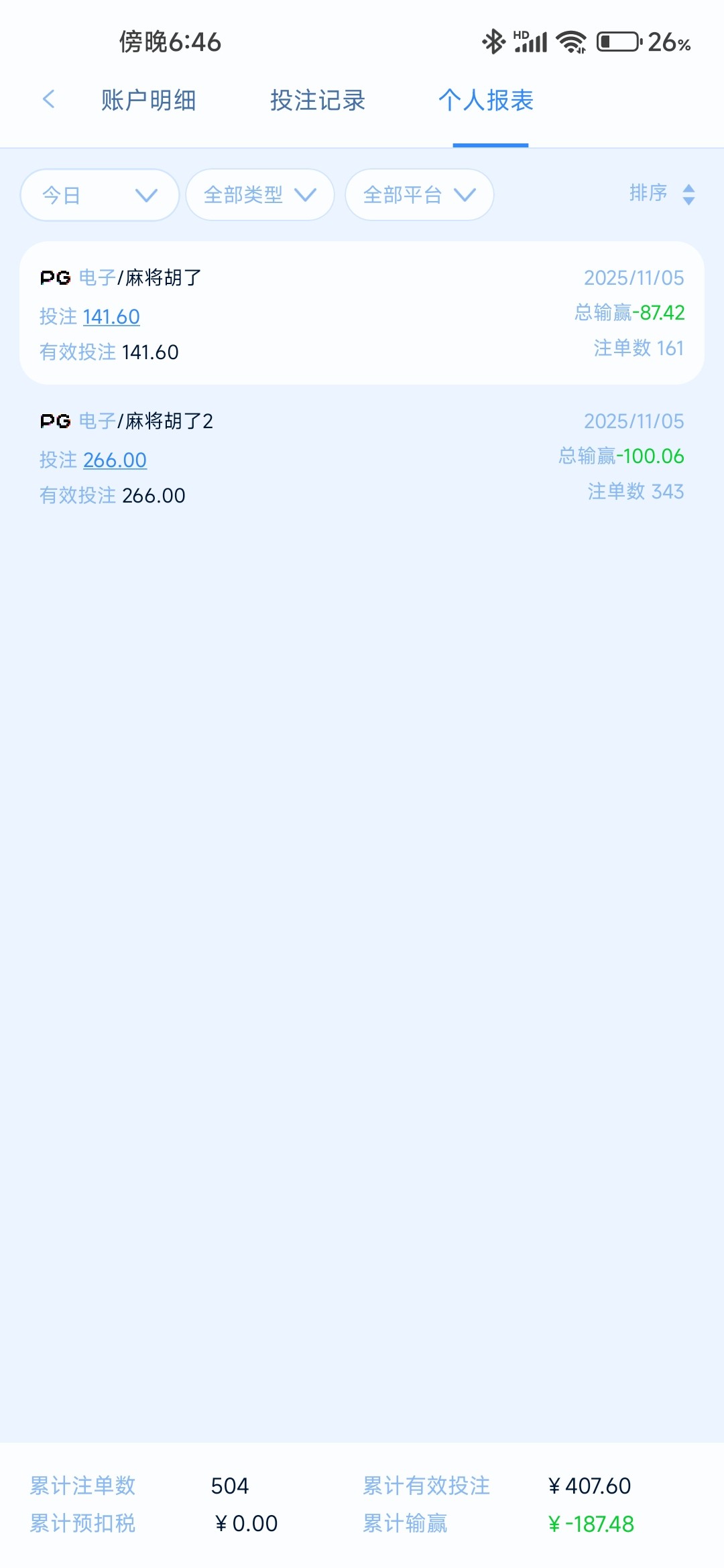Open the 266.00 bet amount link
Image resolution: width=724 pixels, height=1568 pixels.
click(x=115, y=460)
